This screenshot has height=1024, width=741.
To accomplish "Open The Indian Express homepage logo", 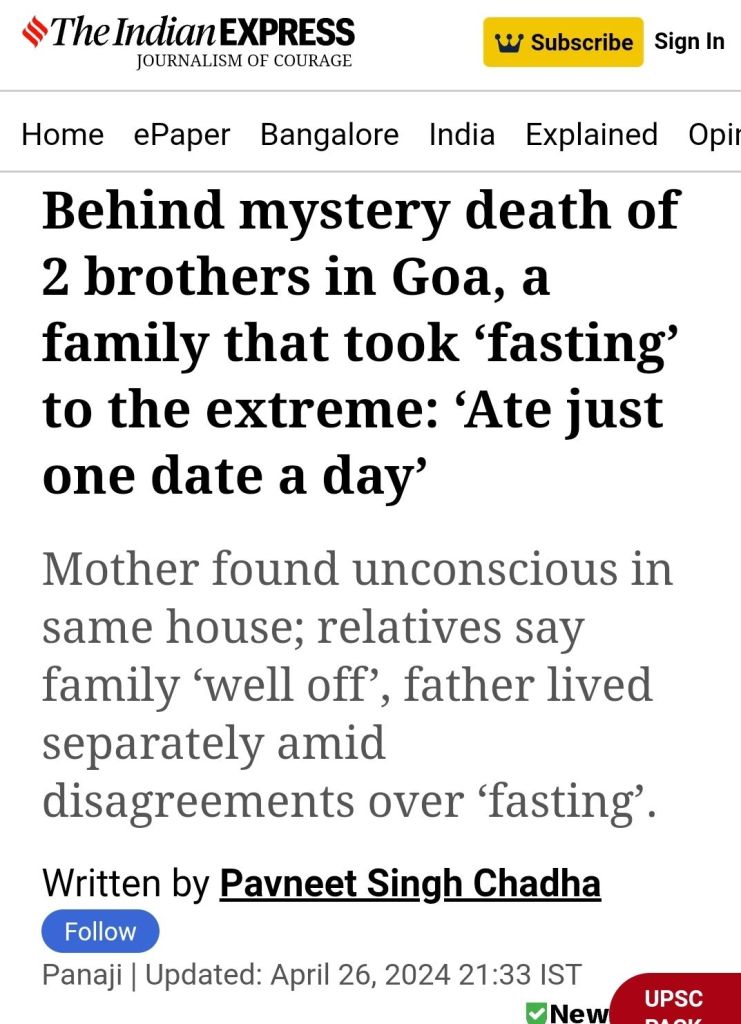I will point(189,40).
